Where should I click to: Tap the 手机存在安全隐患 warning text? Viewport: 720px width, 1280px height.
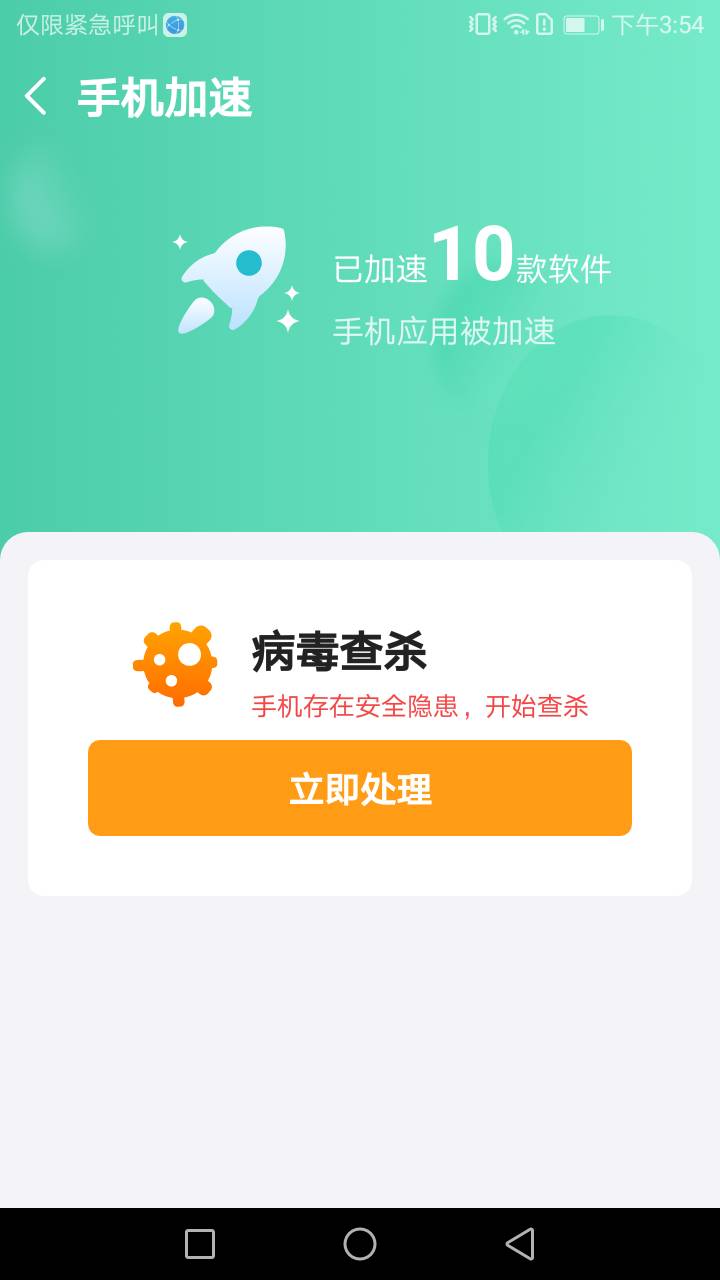(420, 706)
